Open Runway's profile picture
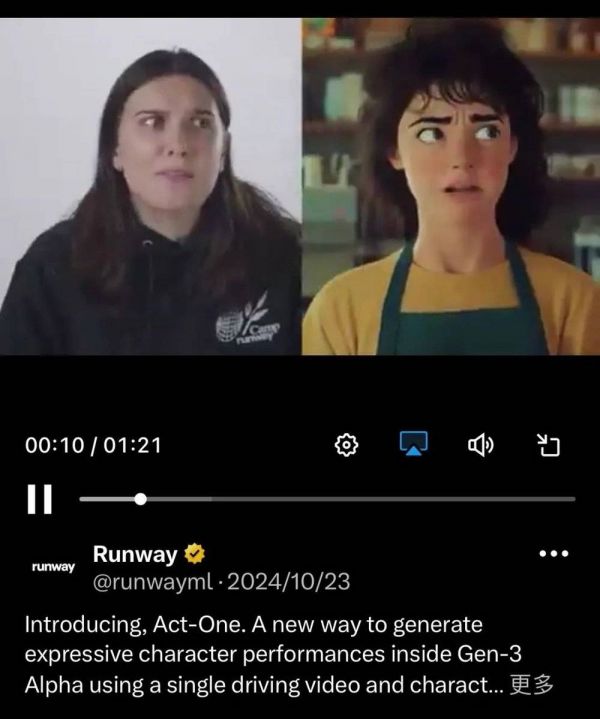The height and width of the screenshot is (719, 600). (x=53, y=567)
